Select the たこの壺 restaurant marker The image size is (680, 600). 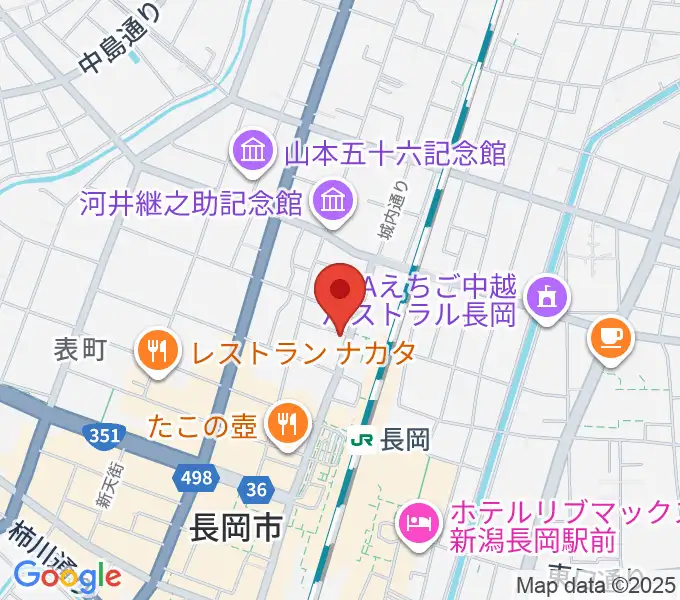[286, 423]
